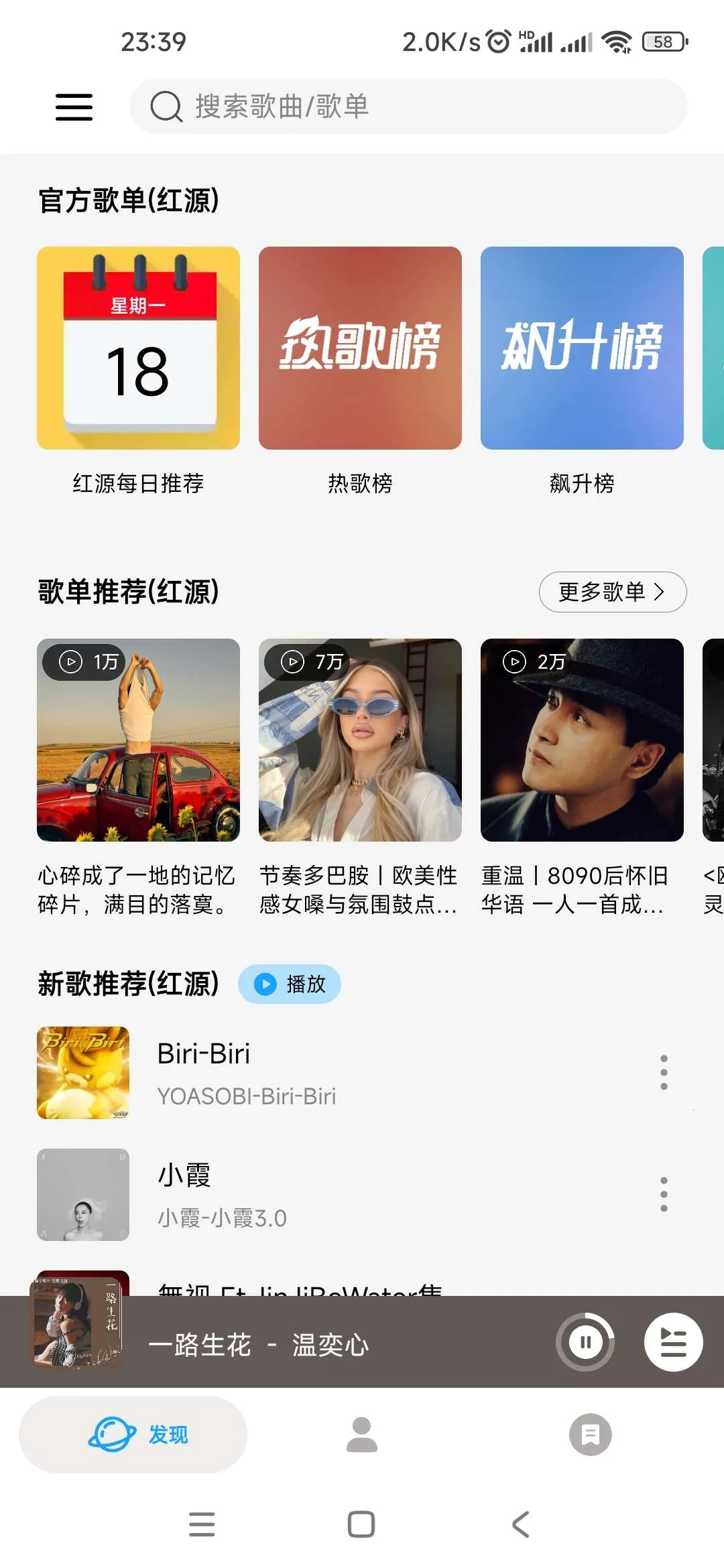The width and height of the screenshot is (724, 1568).
Task: Go back using system navigation
Action: (x=521, y=1524)
